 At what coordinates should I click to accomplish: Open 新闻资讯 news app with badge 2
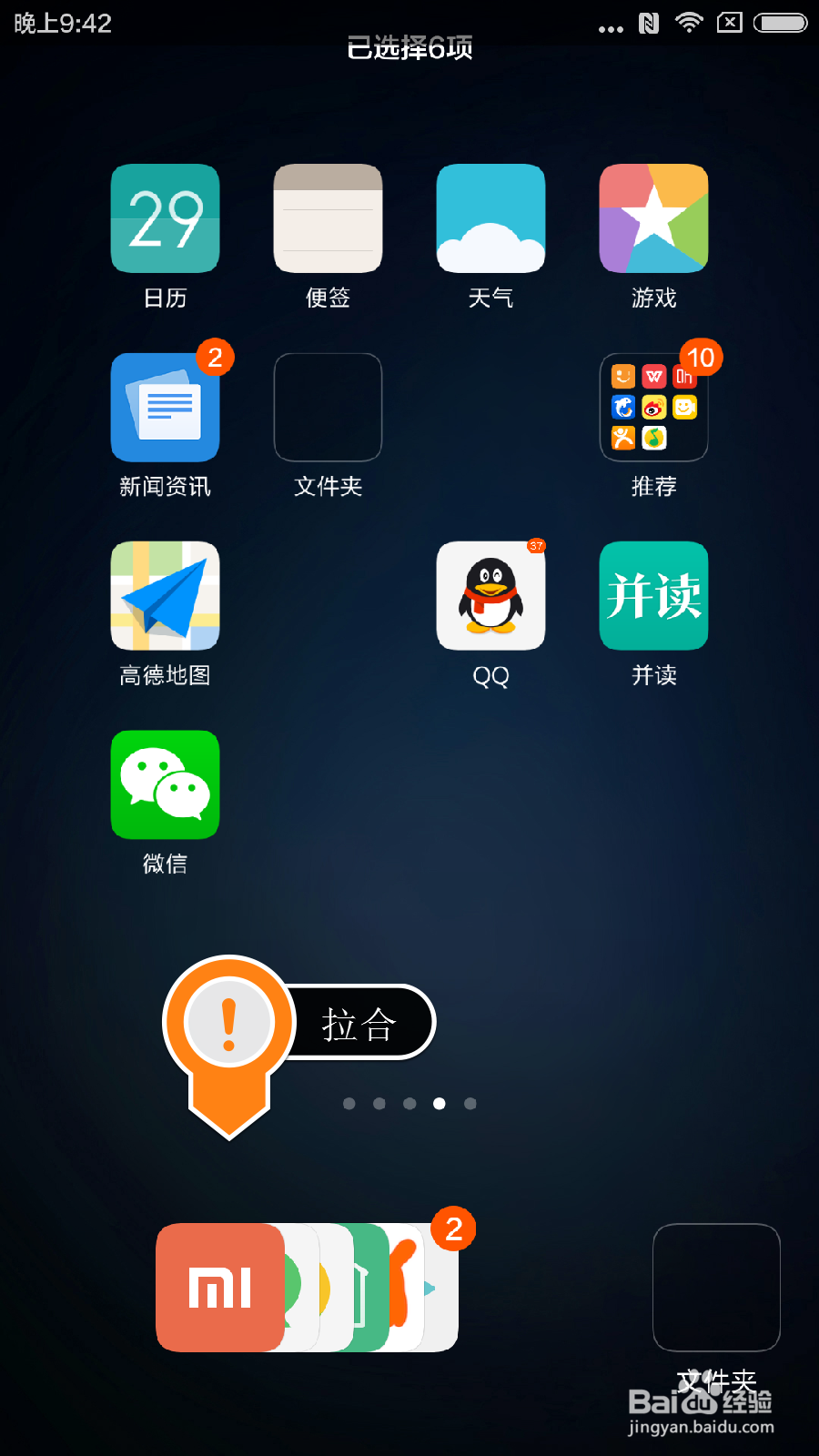pos(164,407)
